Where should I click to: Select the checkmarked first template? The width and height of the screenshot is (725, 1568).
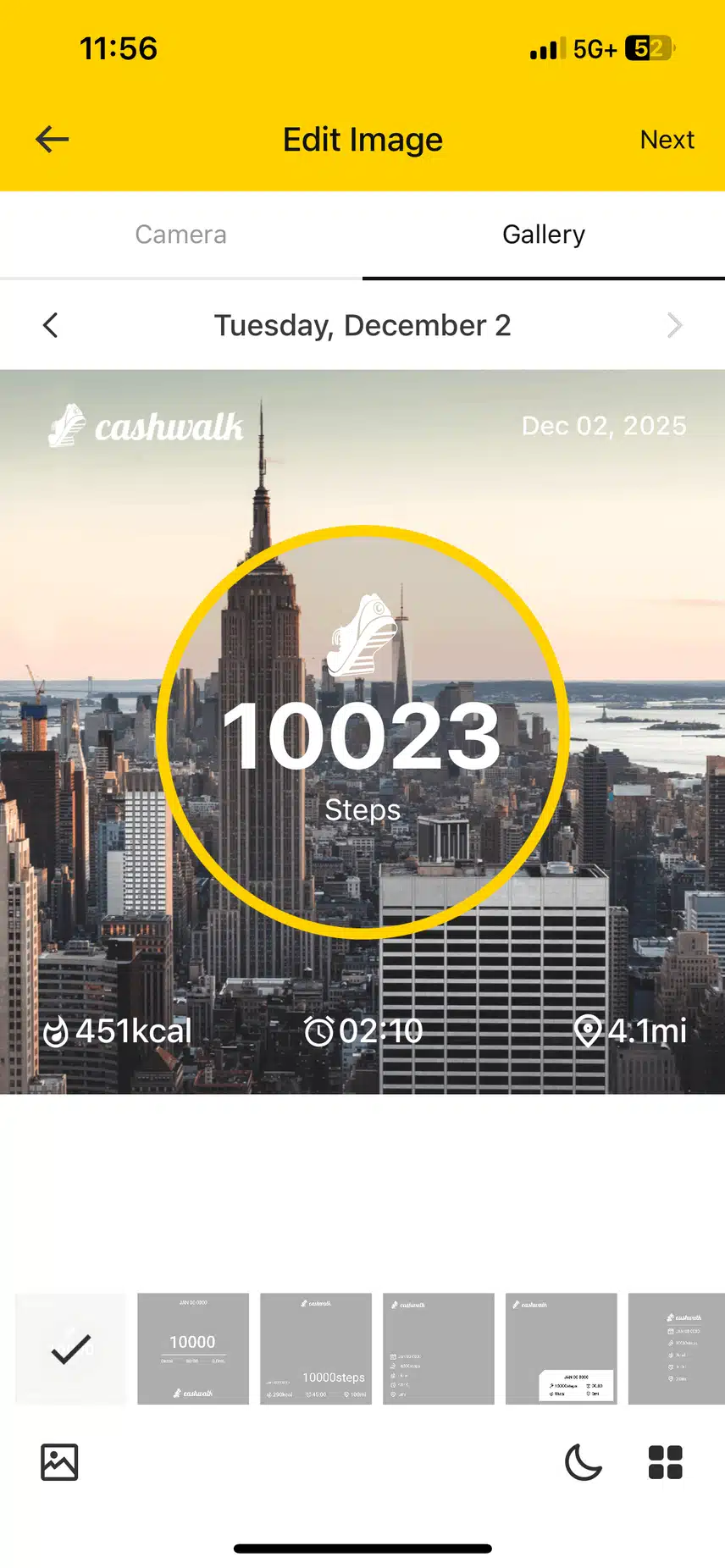[x=70, y=1349]
